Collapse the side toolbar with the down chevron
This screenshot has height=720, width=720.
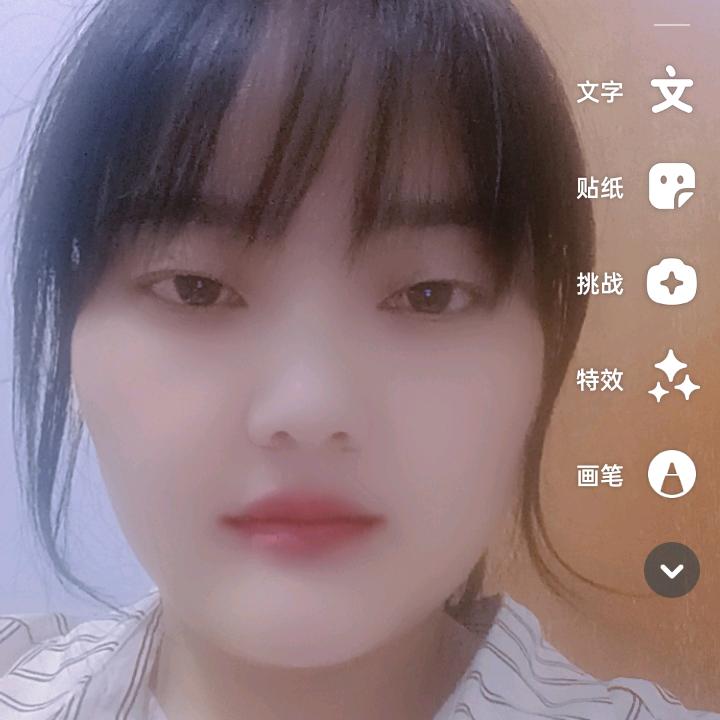(671, 570)
